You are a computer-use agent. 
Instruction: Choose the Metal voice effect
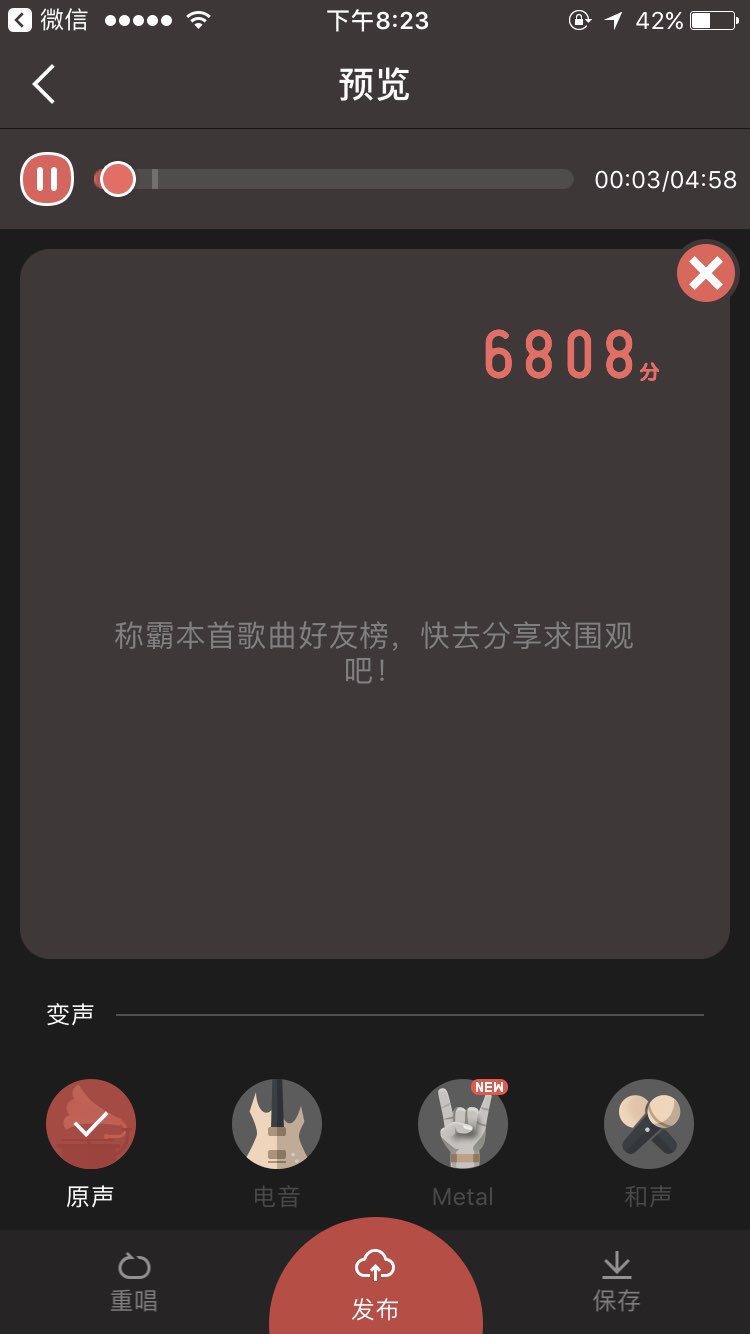click(463, 1124)
